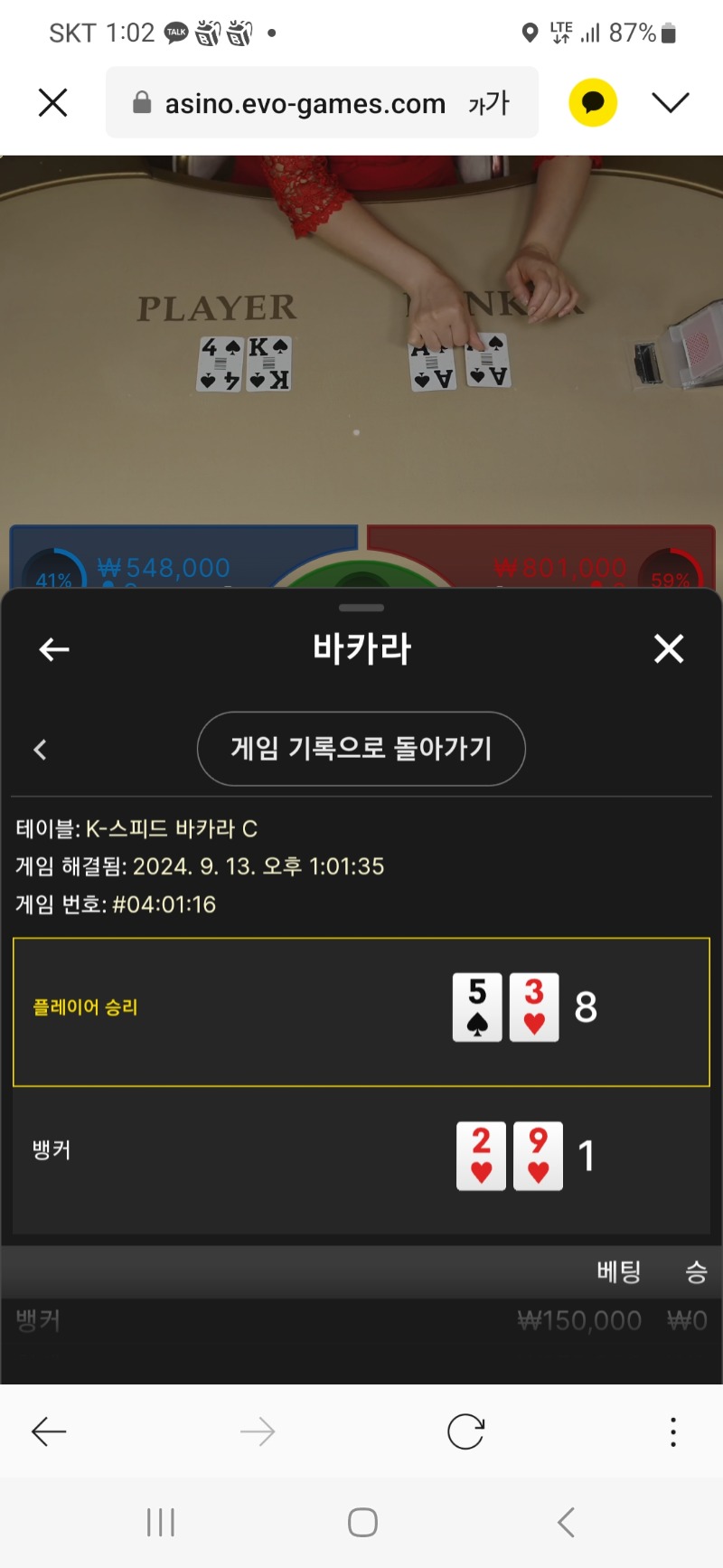Image resolution: width=723 pixels, height=1568 pixels.
Task: Tap the asino.evo-games.com address bar
Action: point(322,103)
